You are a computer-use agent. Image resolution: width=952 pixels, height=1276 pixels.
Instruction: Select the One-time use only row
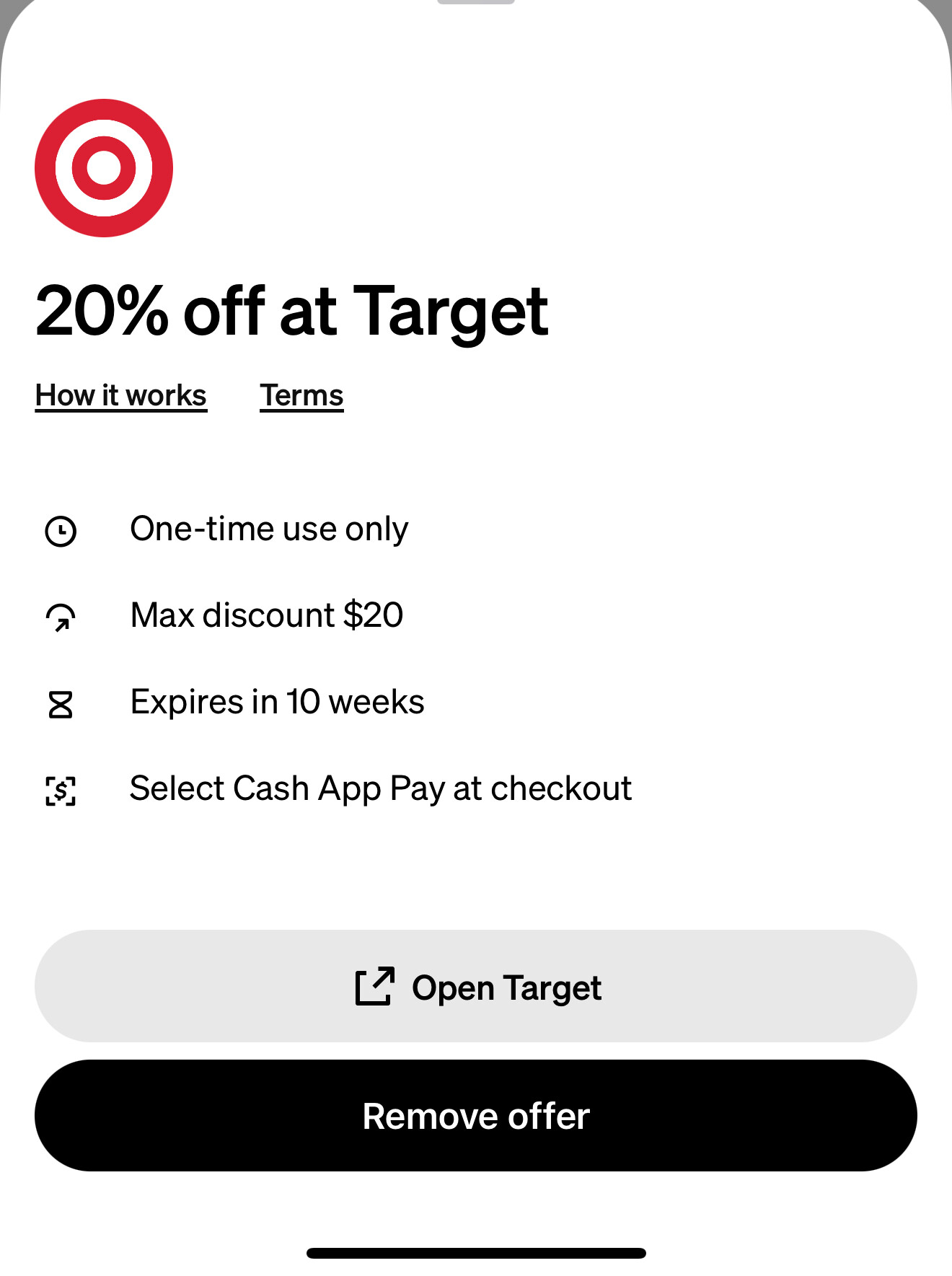[x=268, y=529]
